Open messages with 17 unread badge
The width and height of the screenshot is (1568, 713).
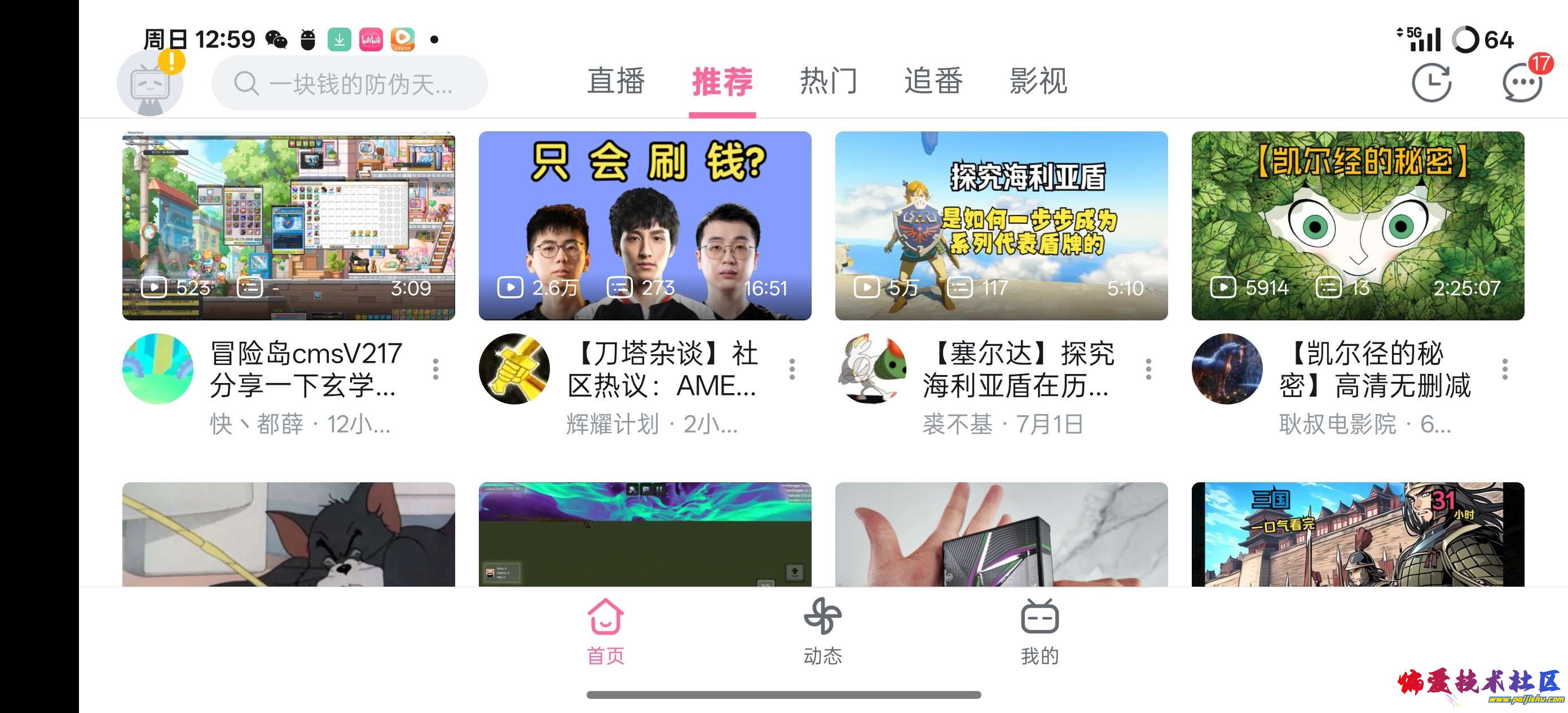[1522, 83]
